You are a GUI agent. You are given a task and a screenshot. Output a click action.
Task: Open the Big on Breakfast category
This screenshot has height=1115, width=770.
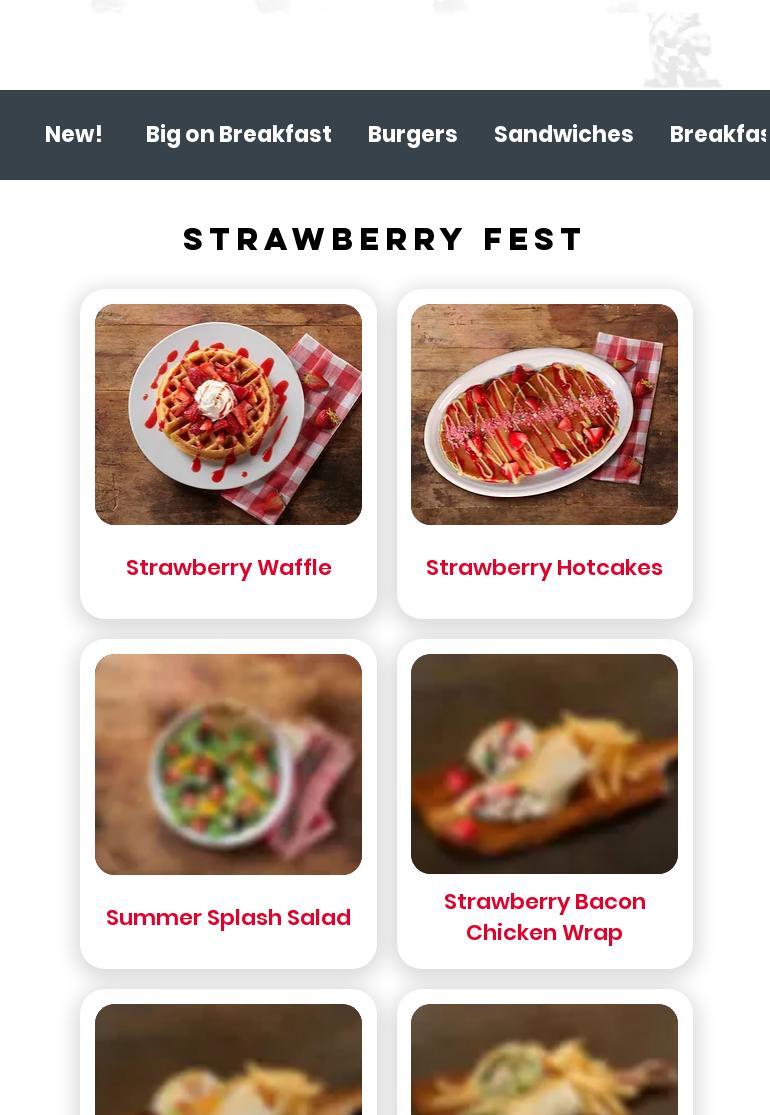click(238, 135)
